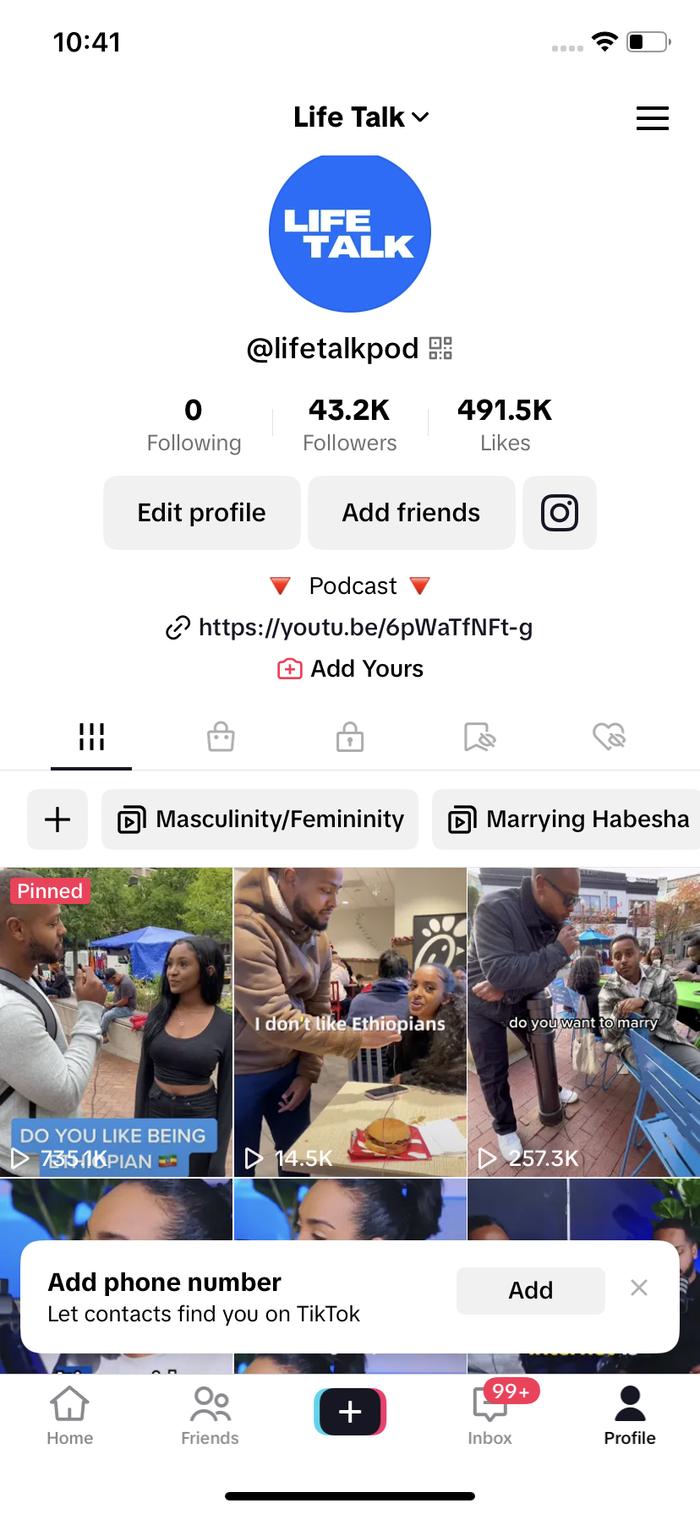Tap Edit profile button
This screenshot has height=1514, width=700.
point(201,512)
